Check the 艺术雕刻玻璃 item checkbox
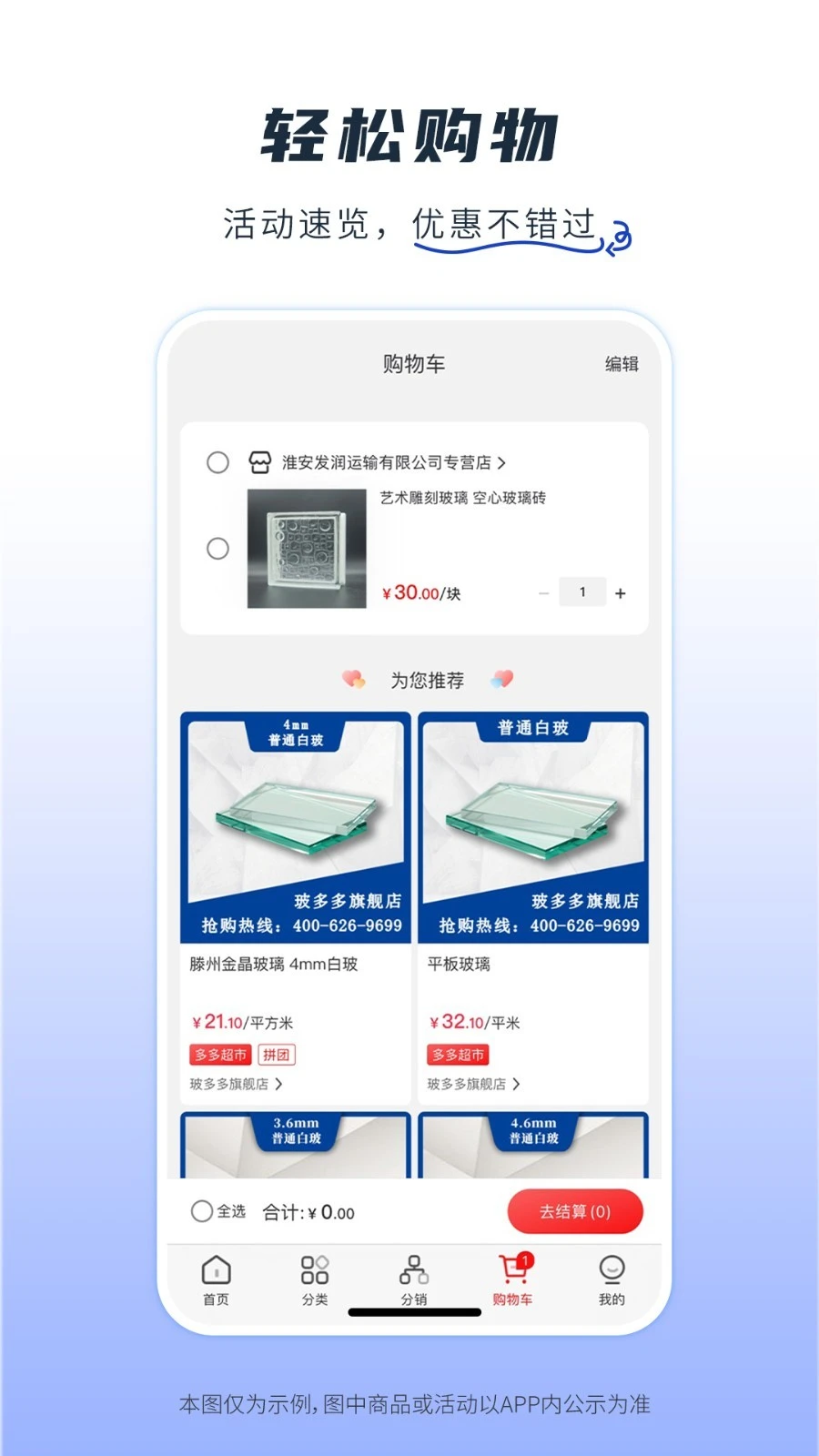The width and height of the screenshot is (819, 1456). click(218, 550)
